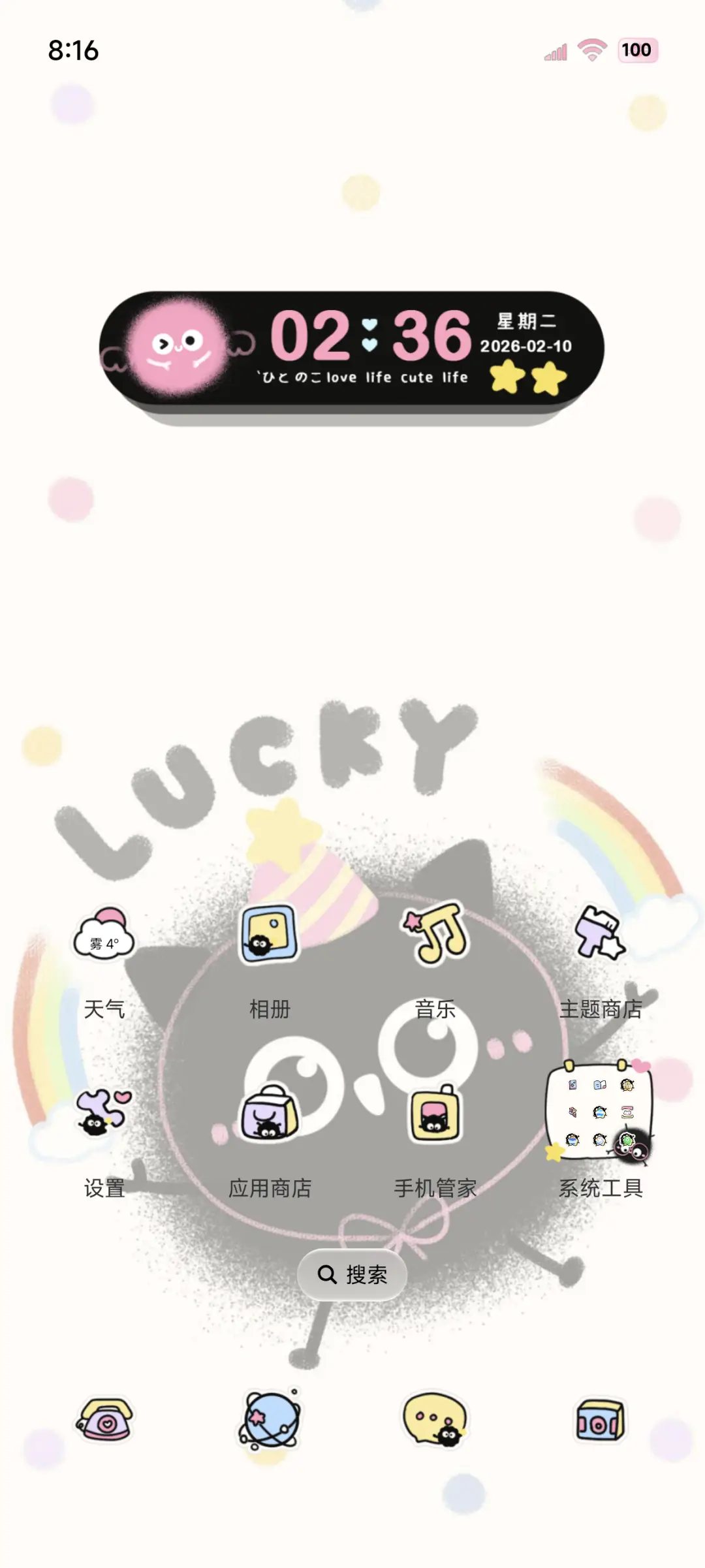Open the 相册 gallery app
Screen dimensions: 705x1568
(270, 935)
